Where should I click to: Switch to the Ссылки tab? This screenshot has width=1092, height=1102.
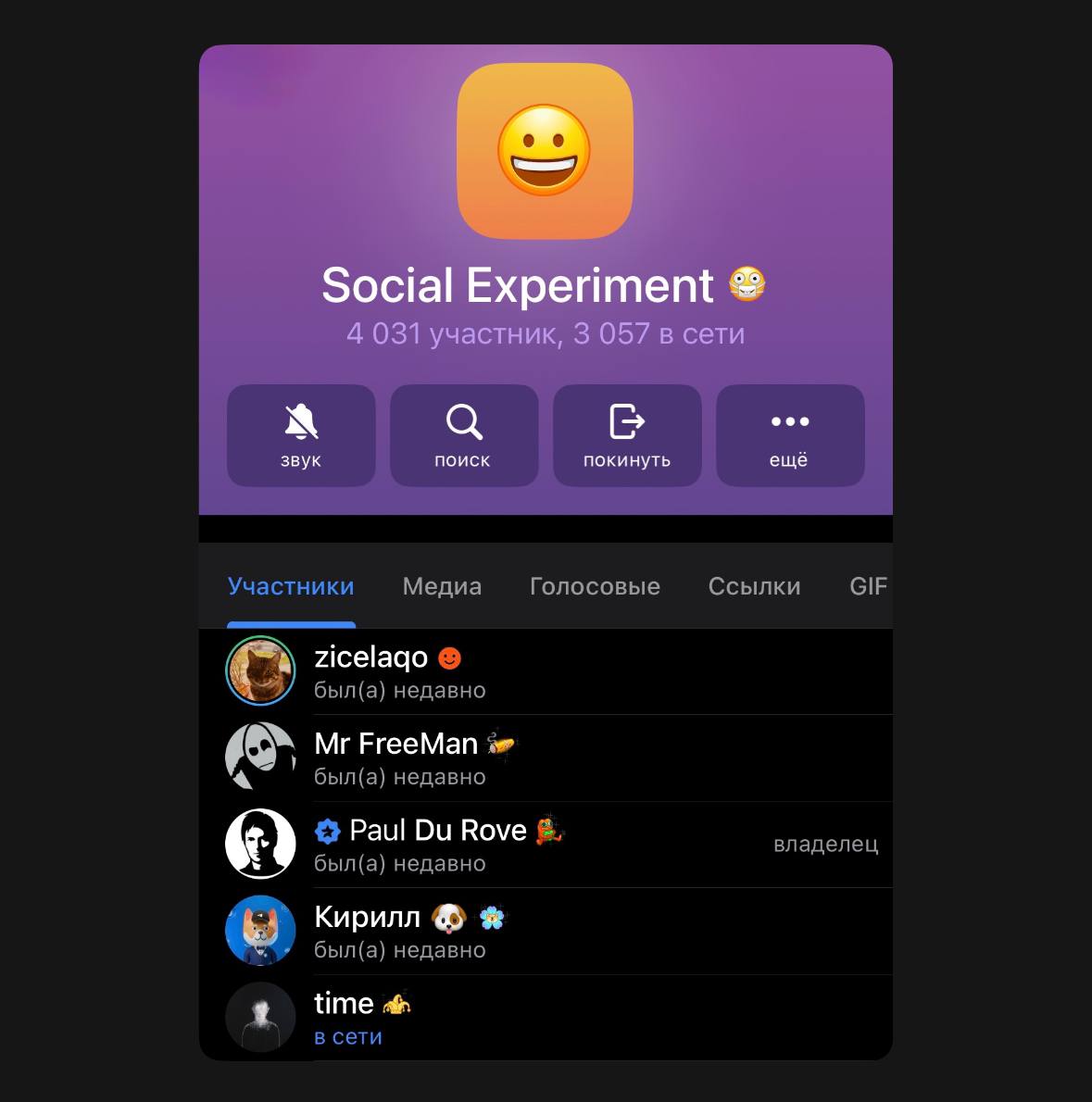(x=754, y=586)
